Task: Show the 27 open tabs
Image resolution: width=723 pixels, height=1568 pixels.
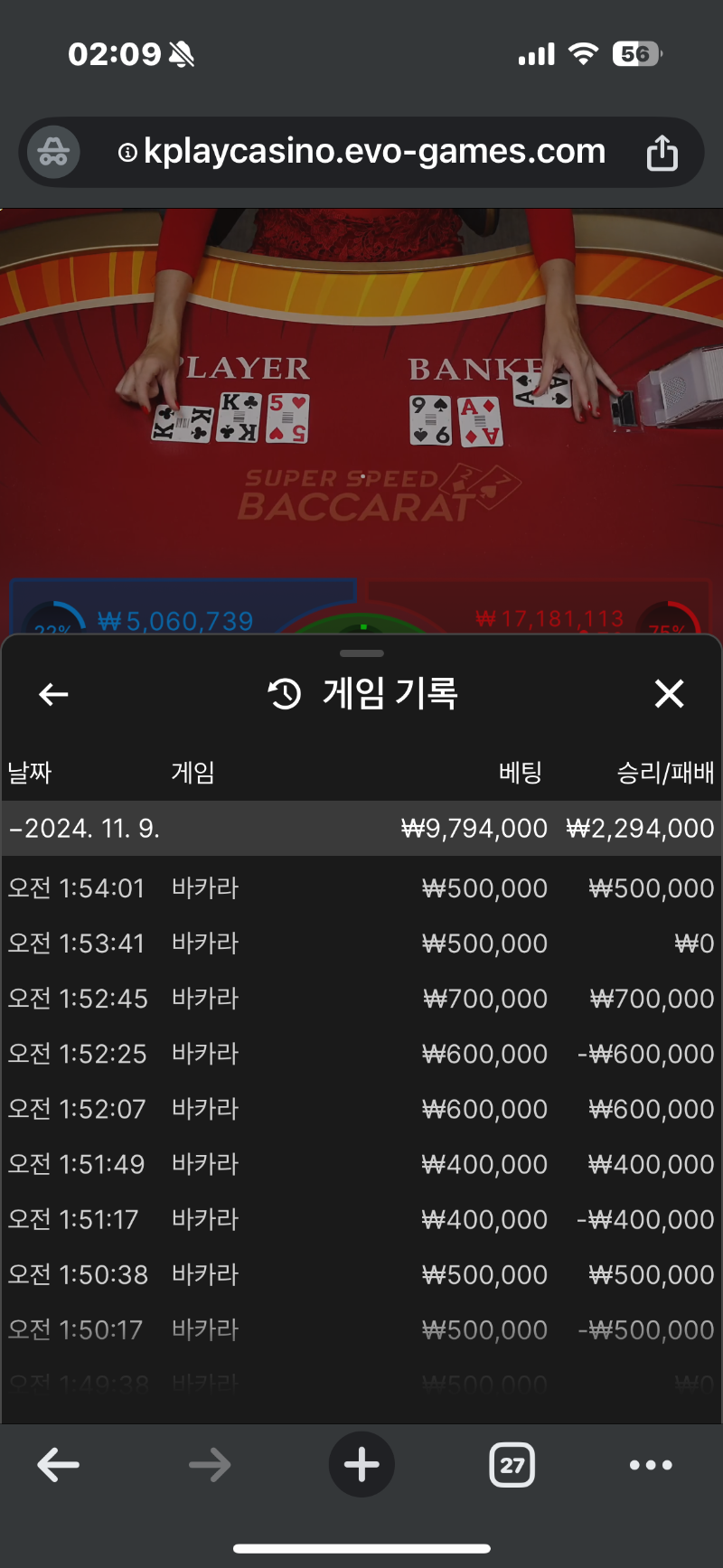Action: click(x=512, y=1465)
